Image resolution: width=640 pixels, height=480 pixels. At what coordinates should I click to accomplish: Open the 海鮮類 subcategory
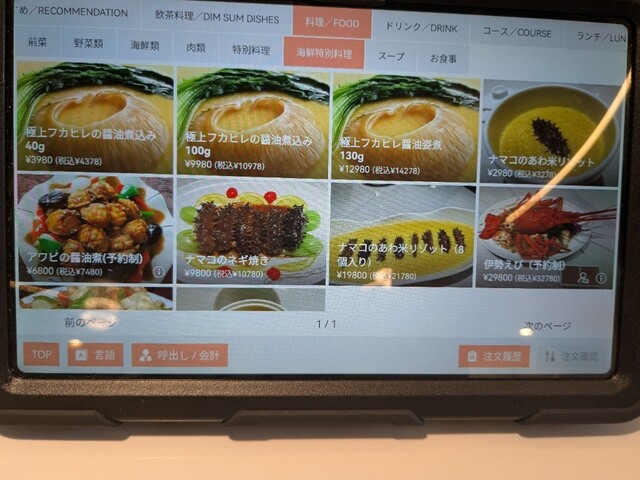pos(146,46)
